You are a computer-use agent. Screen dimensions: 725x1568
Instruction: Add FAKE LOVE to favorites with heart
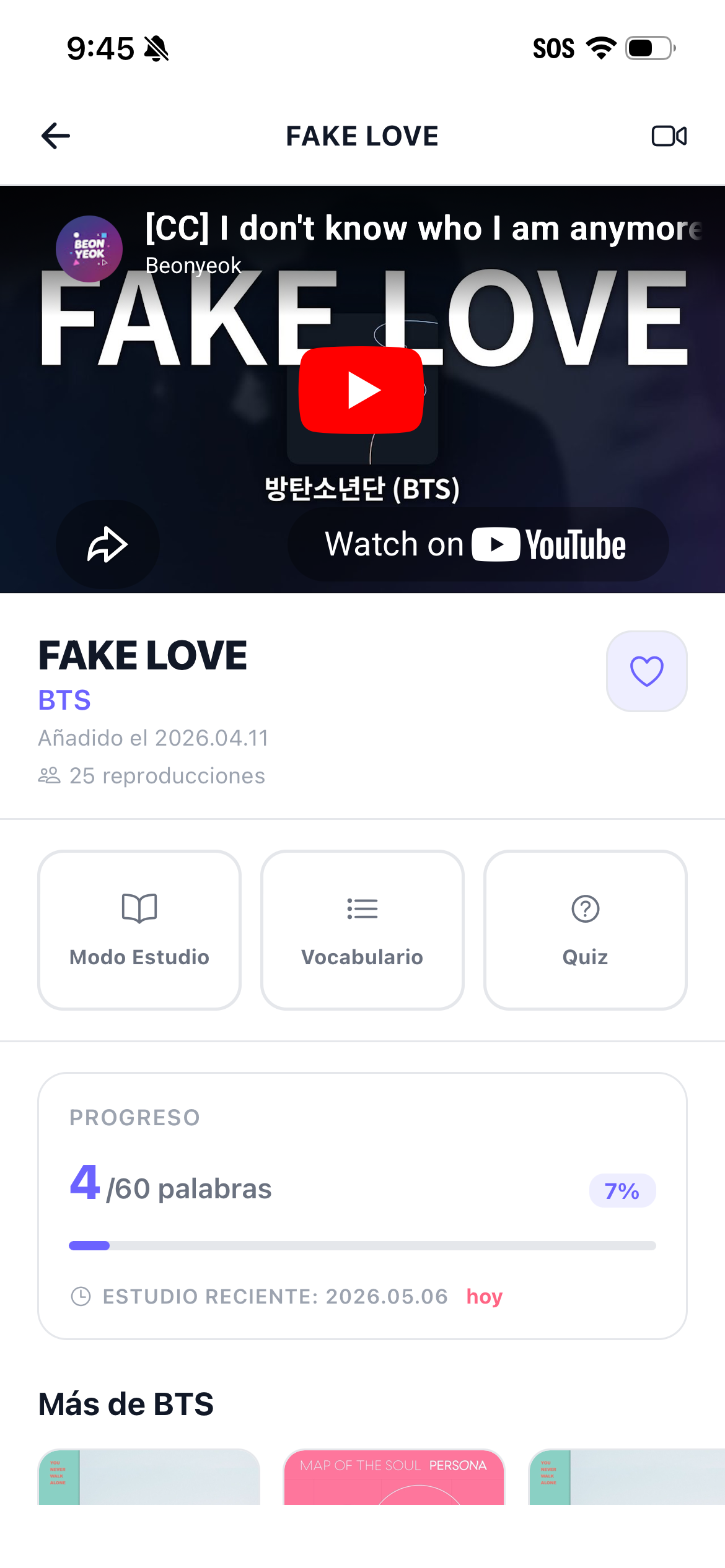647,671
